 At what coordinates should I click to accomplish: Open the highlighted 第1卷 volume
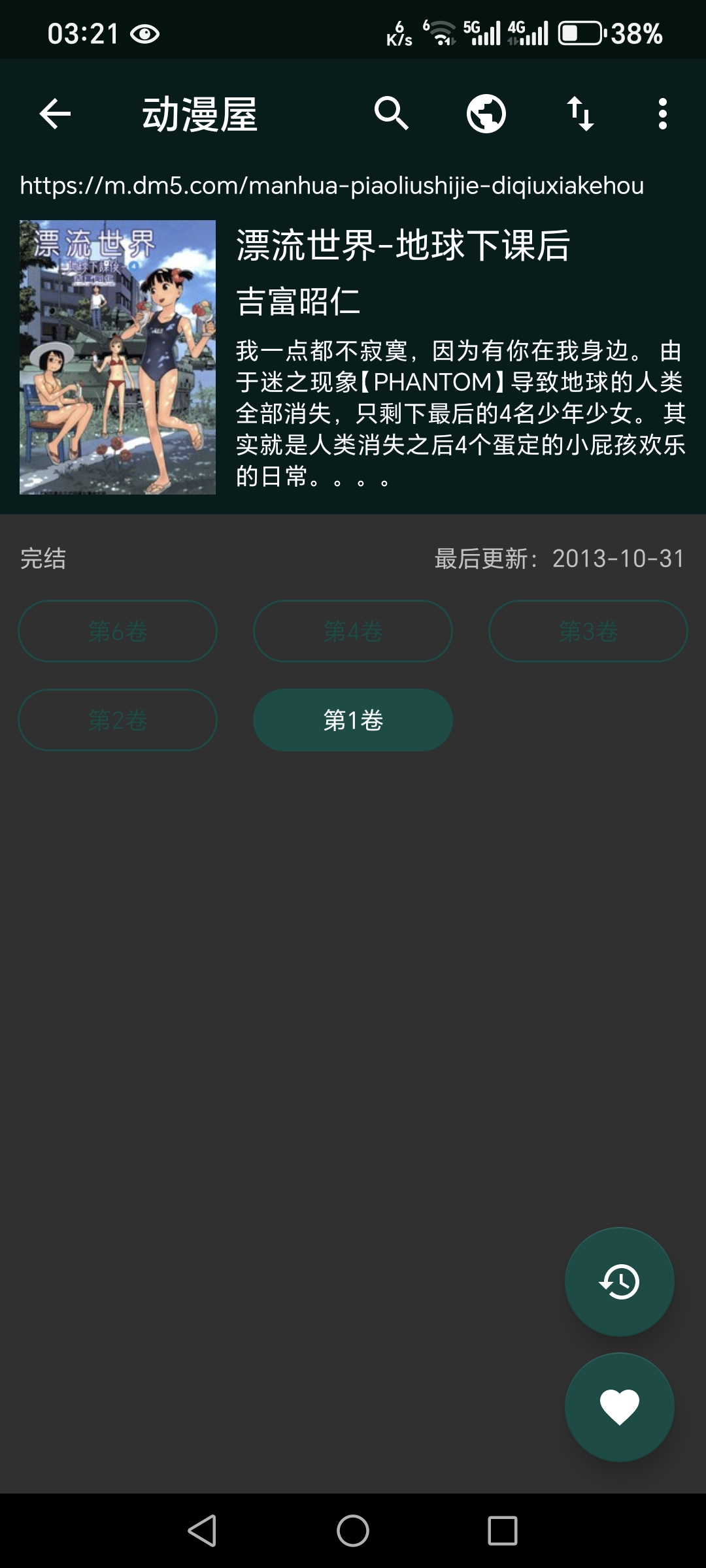tap(353, 720)
